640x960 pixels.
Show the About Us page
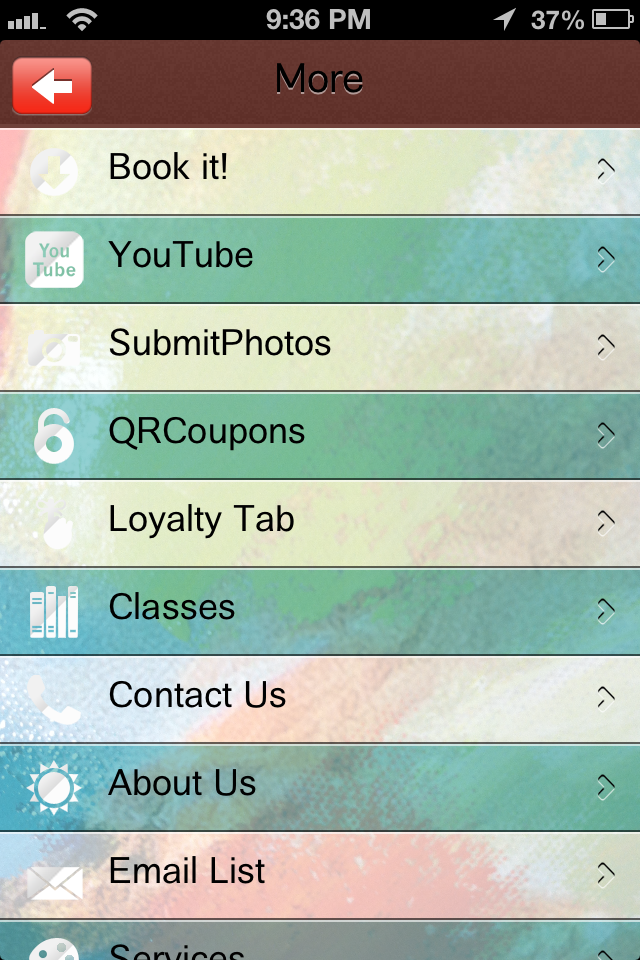(x=320, y=786)
